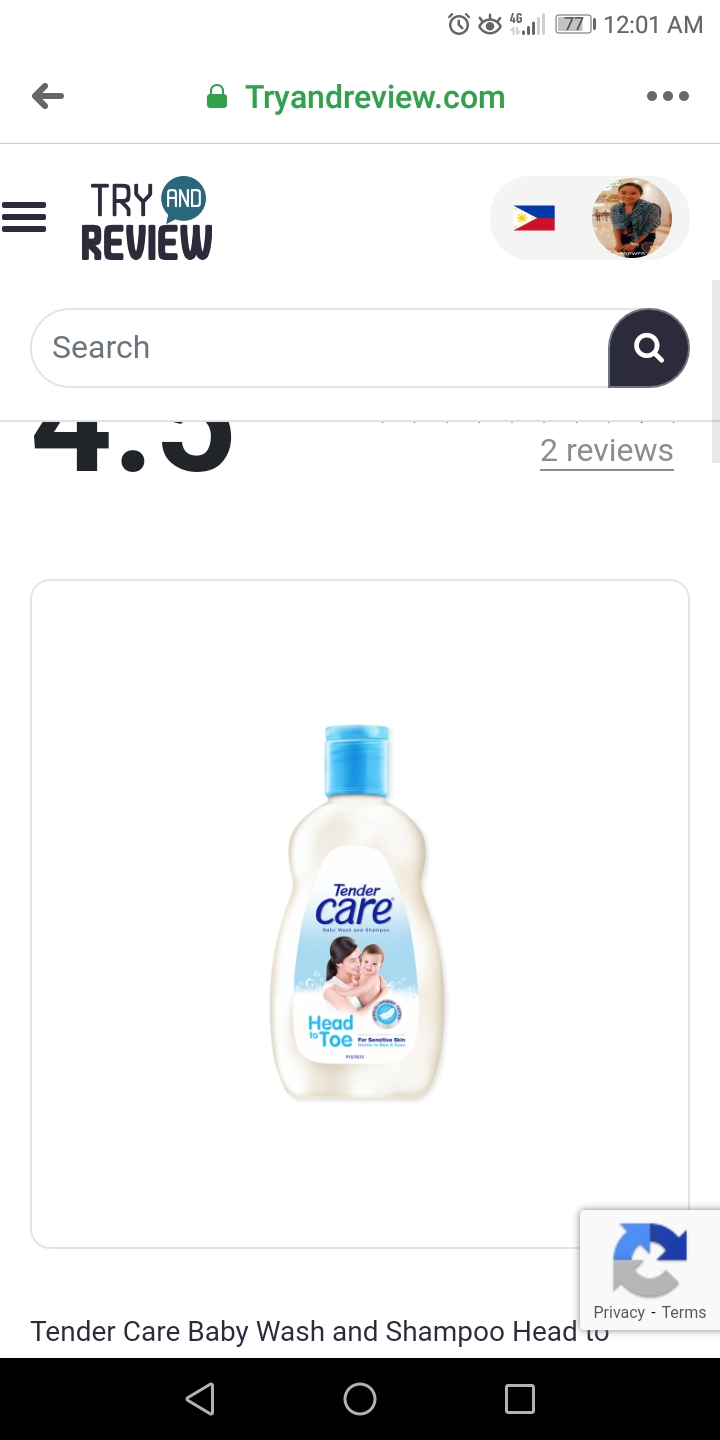The image size is (720, 1440).
Task: View the Tender Care product image
Action: pos(358,912)
